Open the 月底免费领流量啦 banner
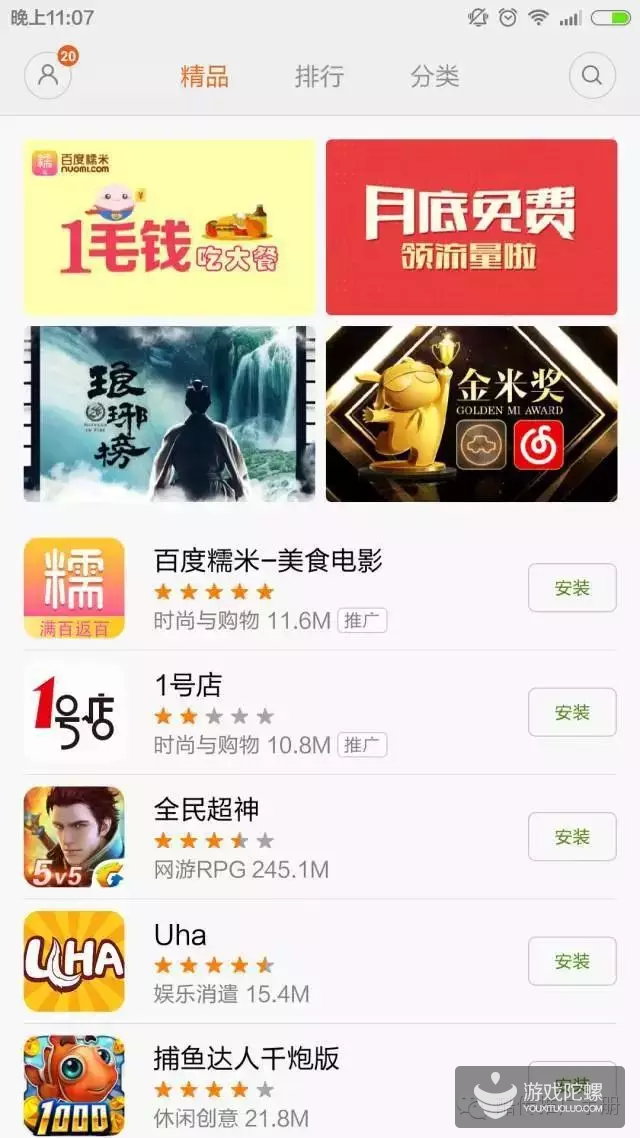Image resolution: width=640 pixels, height=1138 pixels. (x=471, y=227)
